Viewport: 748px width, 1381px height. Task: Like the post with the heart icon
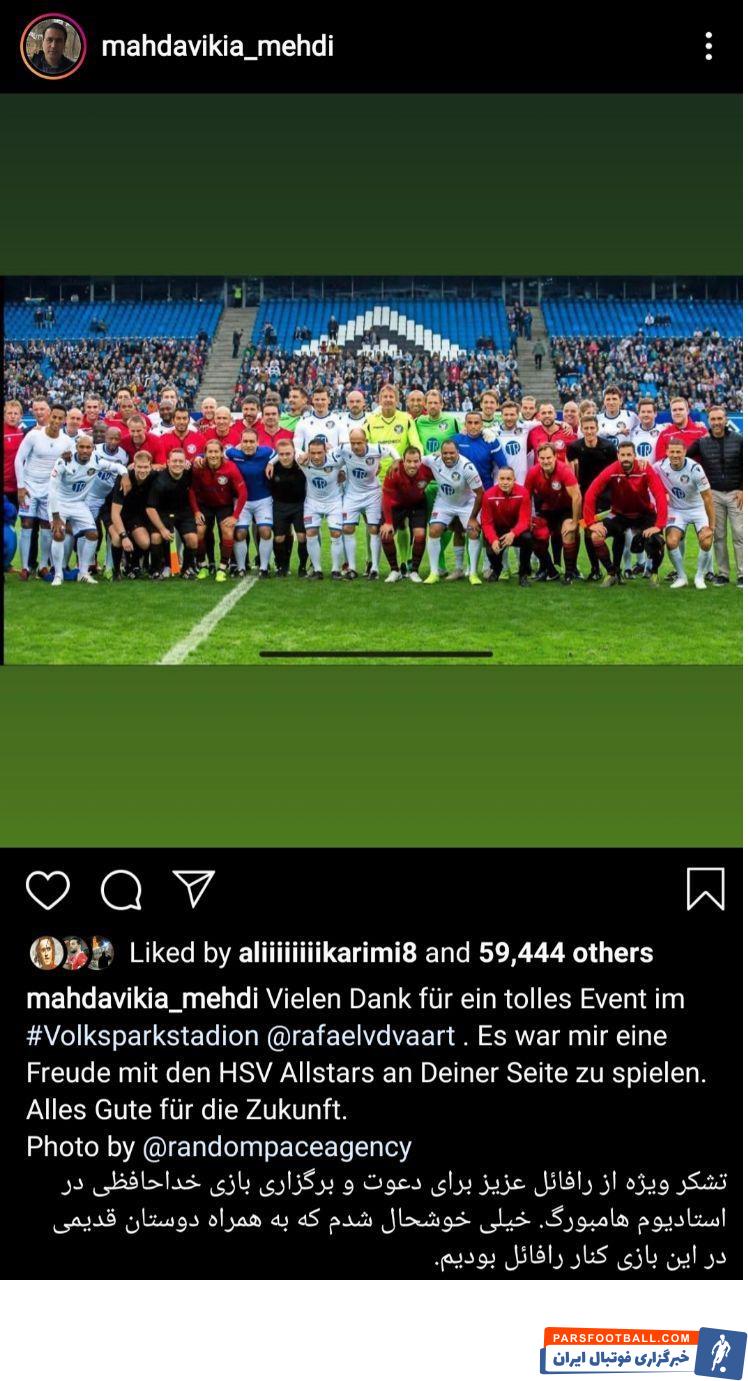coord(48,889)
